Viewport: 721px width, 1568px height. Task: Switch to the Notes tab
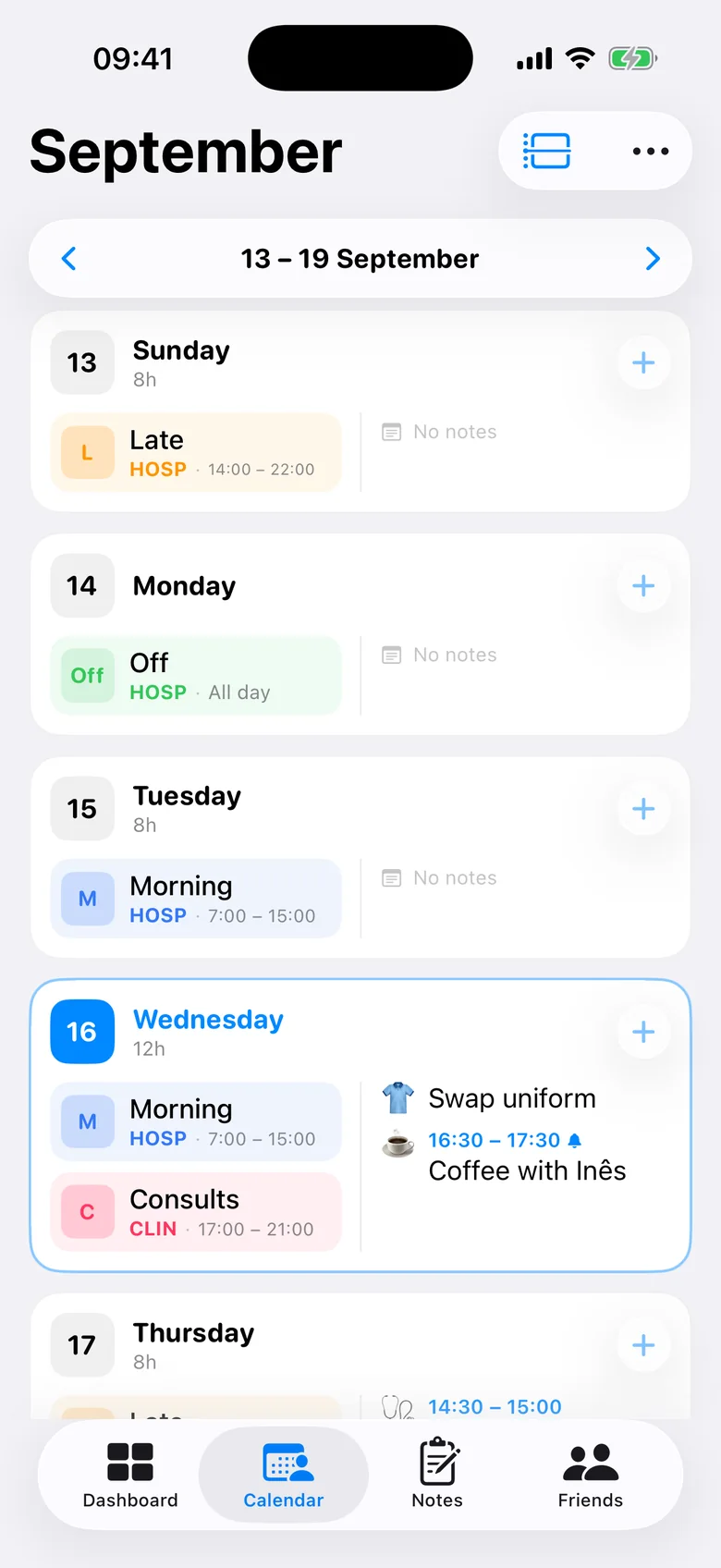point(437,1476)
